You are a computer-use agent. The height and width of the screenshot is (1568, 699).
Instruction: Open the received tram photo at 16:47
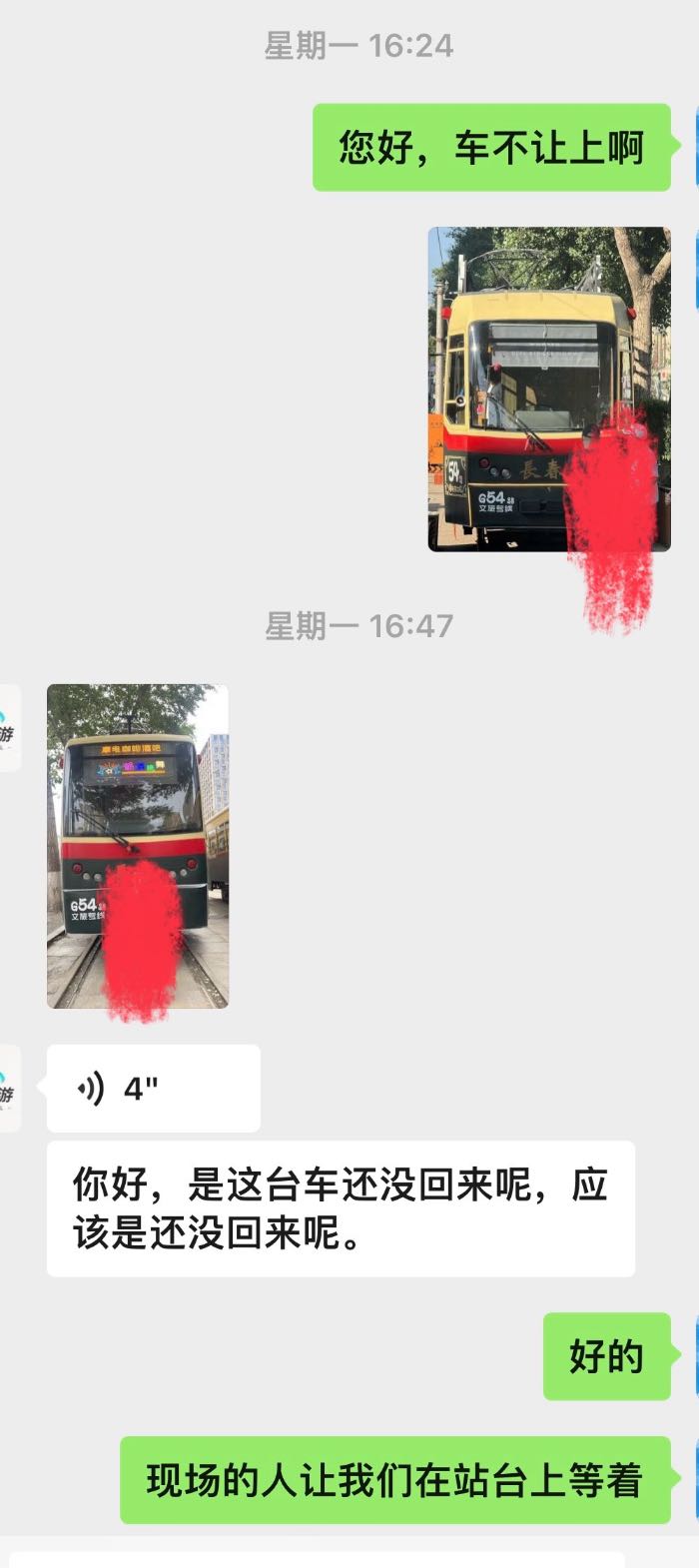[138, 846]
